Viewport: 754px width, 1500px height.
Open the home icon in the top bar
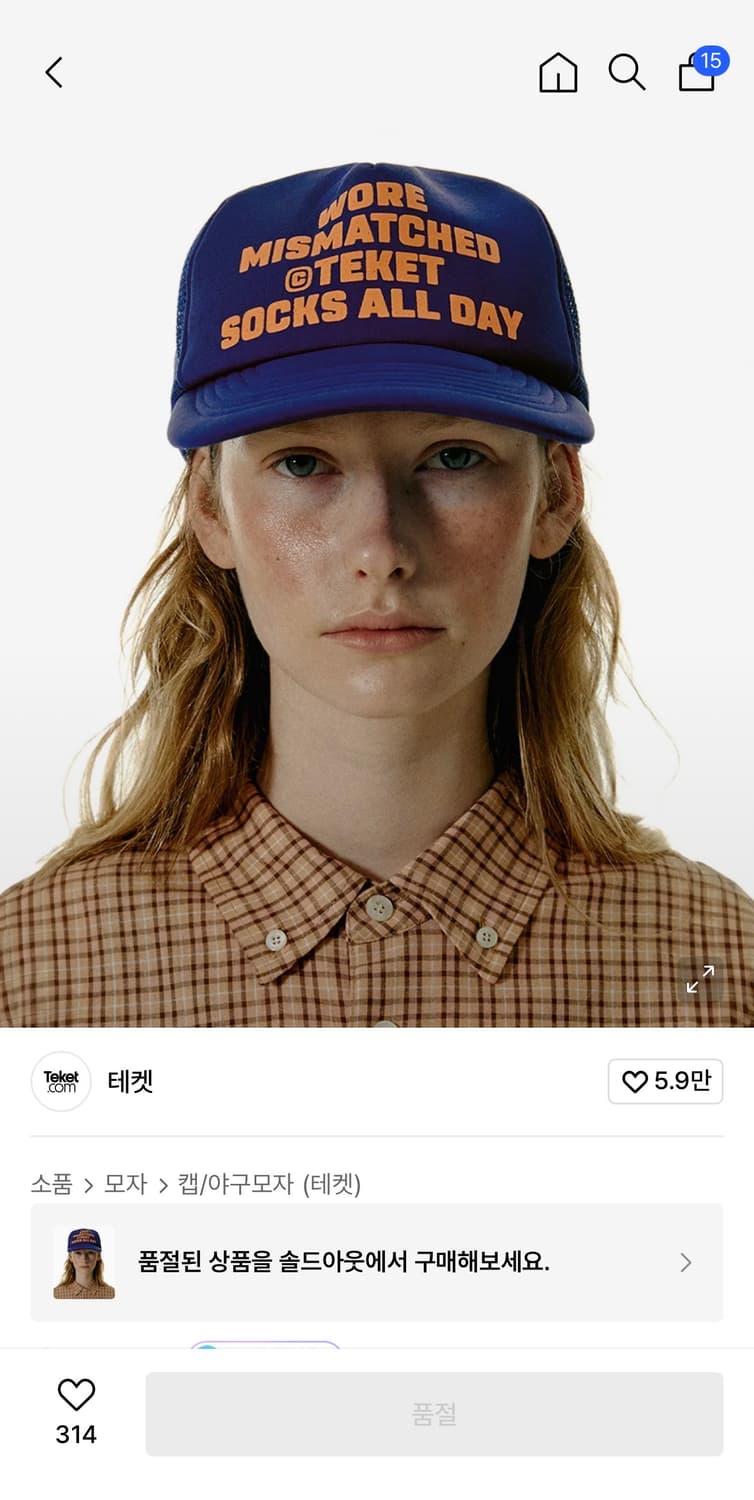[558, 72]
